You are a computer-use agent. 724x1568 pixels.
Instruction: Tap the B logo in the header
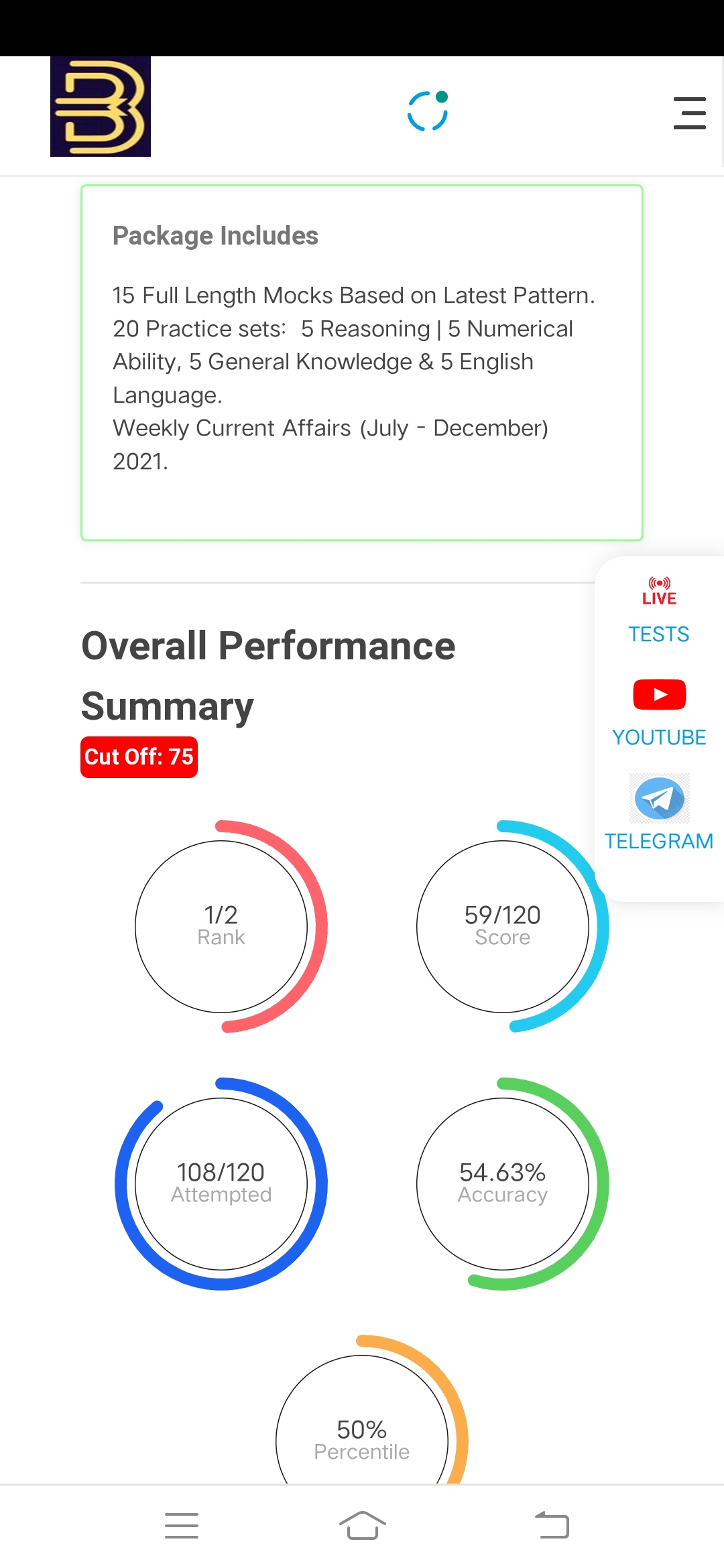coord(101,107)
